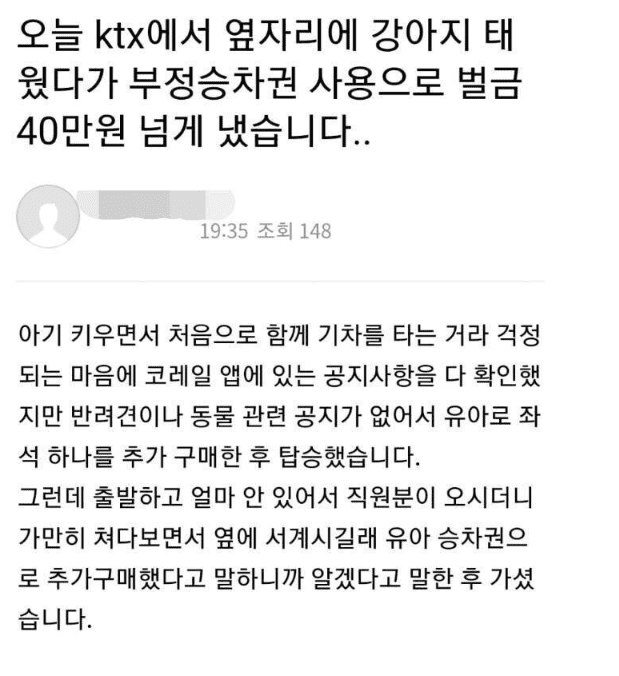Open the post author's profile avatar
This screenshot has height=676, width=619.
point(46,217)
